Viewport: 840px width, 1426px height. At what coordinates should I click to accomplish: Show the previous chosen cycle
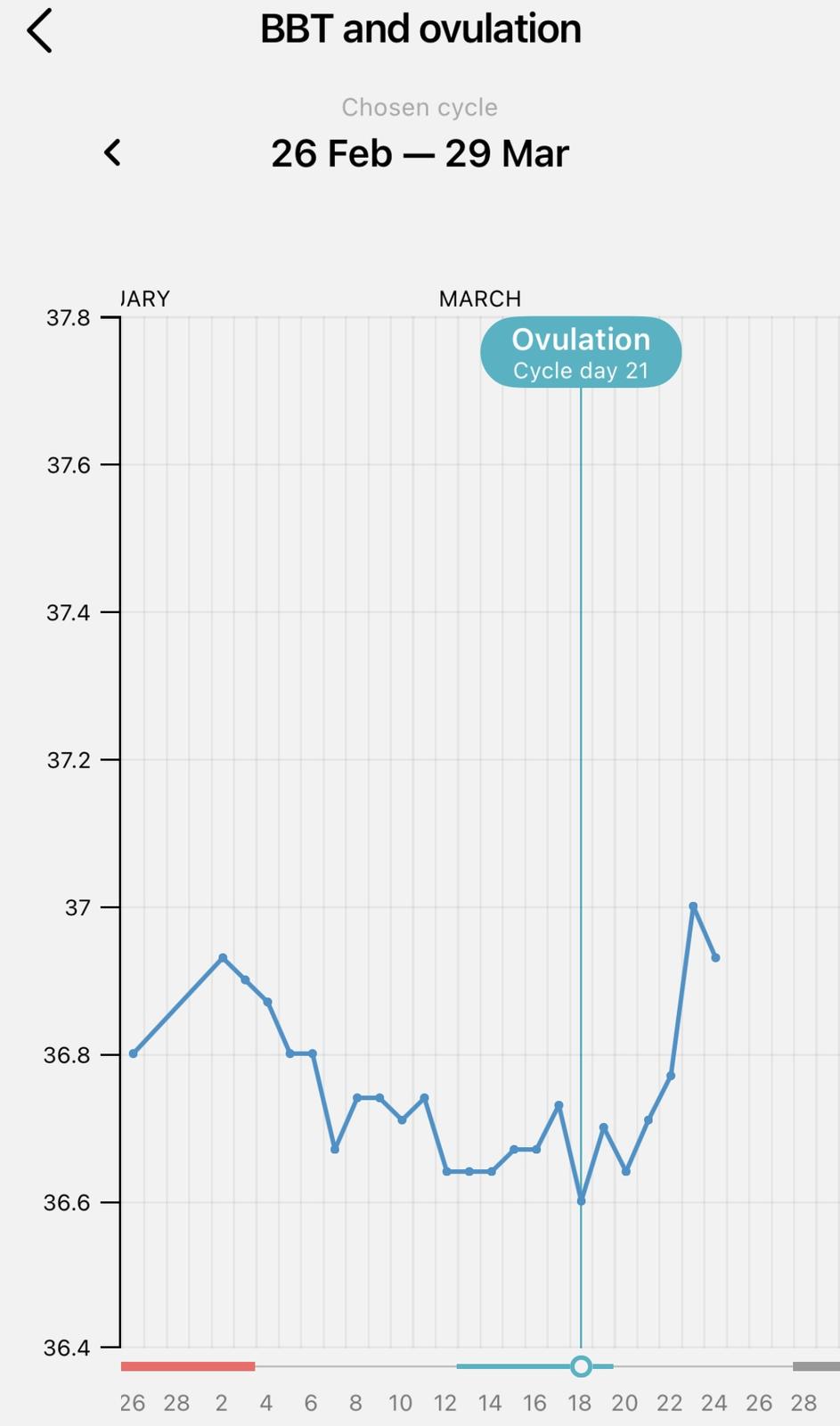point(112,153)
